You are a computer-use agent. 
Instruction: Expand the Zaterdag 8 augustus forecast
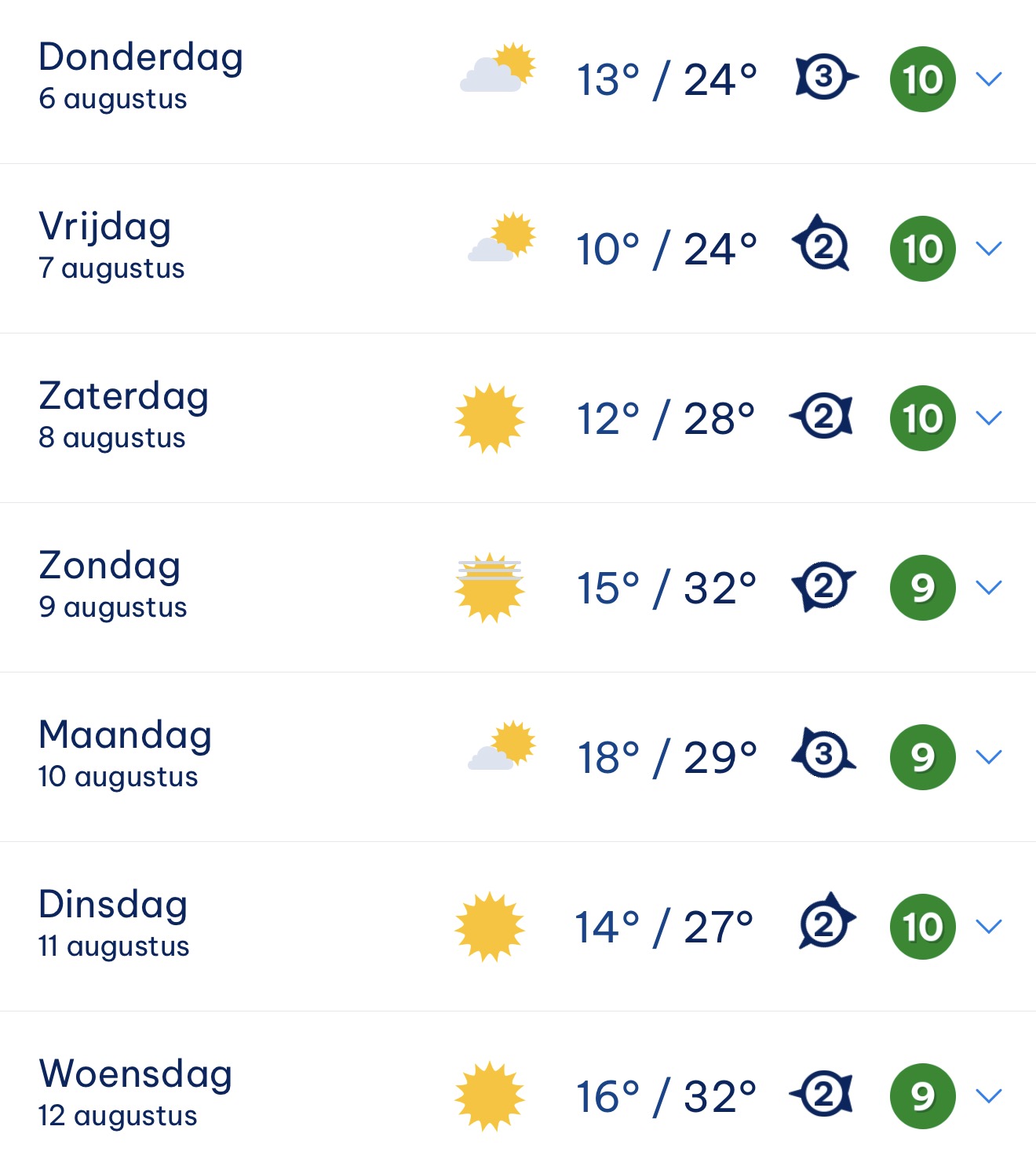click(x=989, y=417)
